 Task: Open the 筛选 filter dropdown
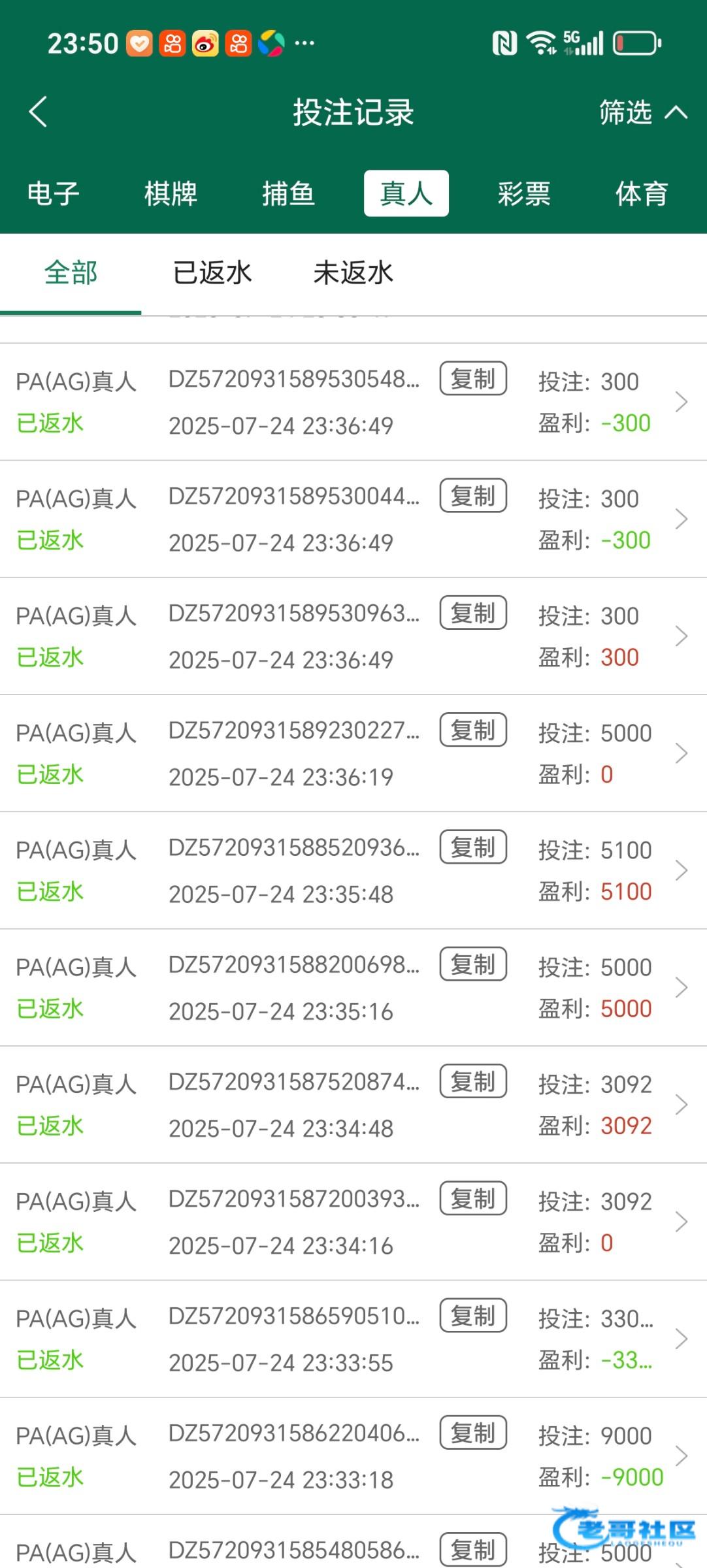coord(643,112)
